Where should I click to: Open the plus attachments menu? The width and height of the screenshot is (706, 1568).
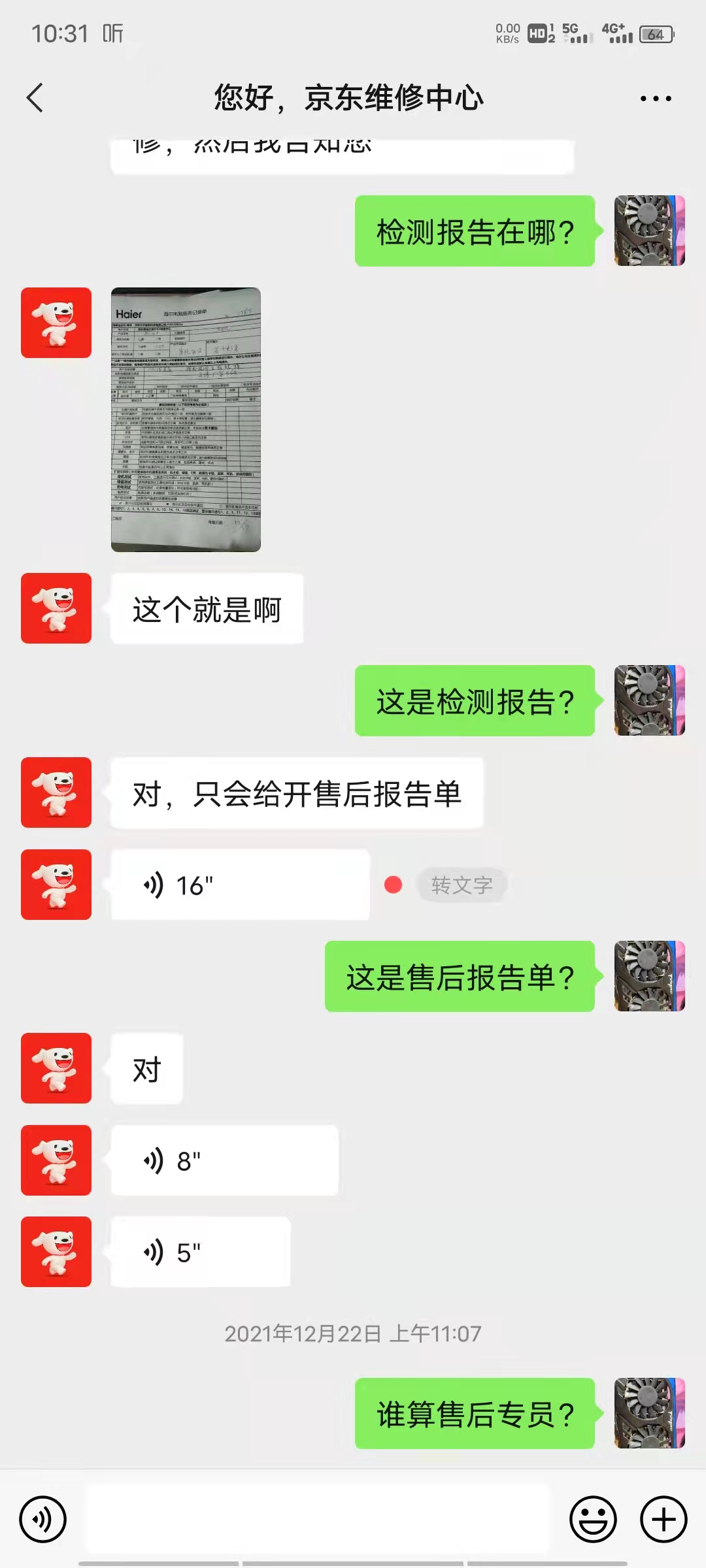coord(664,1519)
